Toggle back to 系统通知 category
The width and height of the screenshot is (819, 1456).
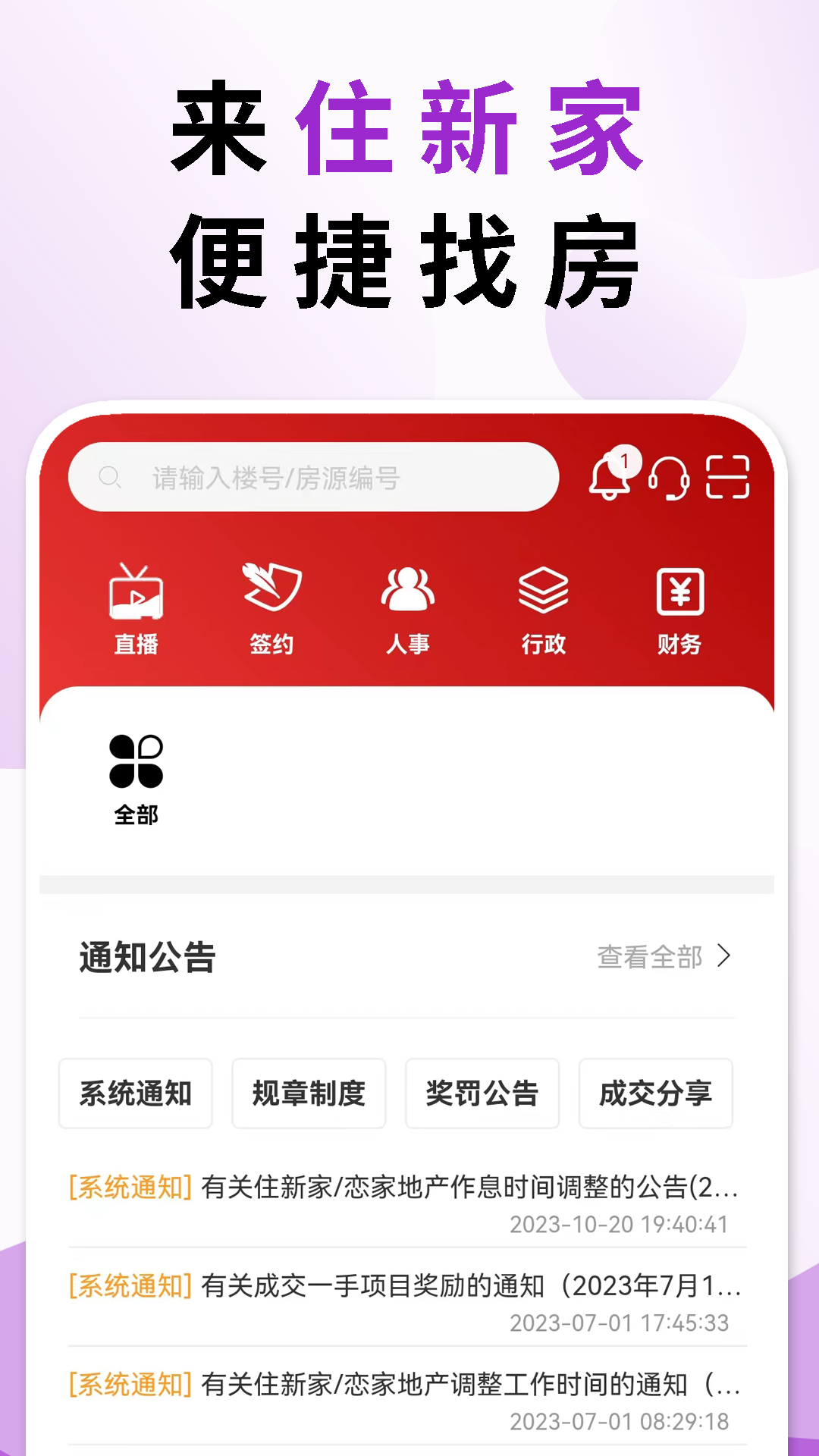coord(135,1094)
